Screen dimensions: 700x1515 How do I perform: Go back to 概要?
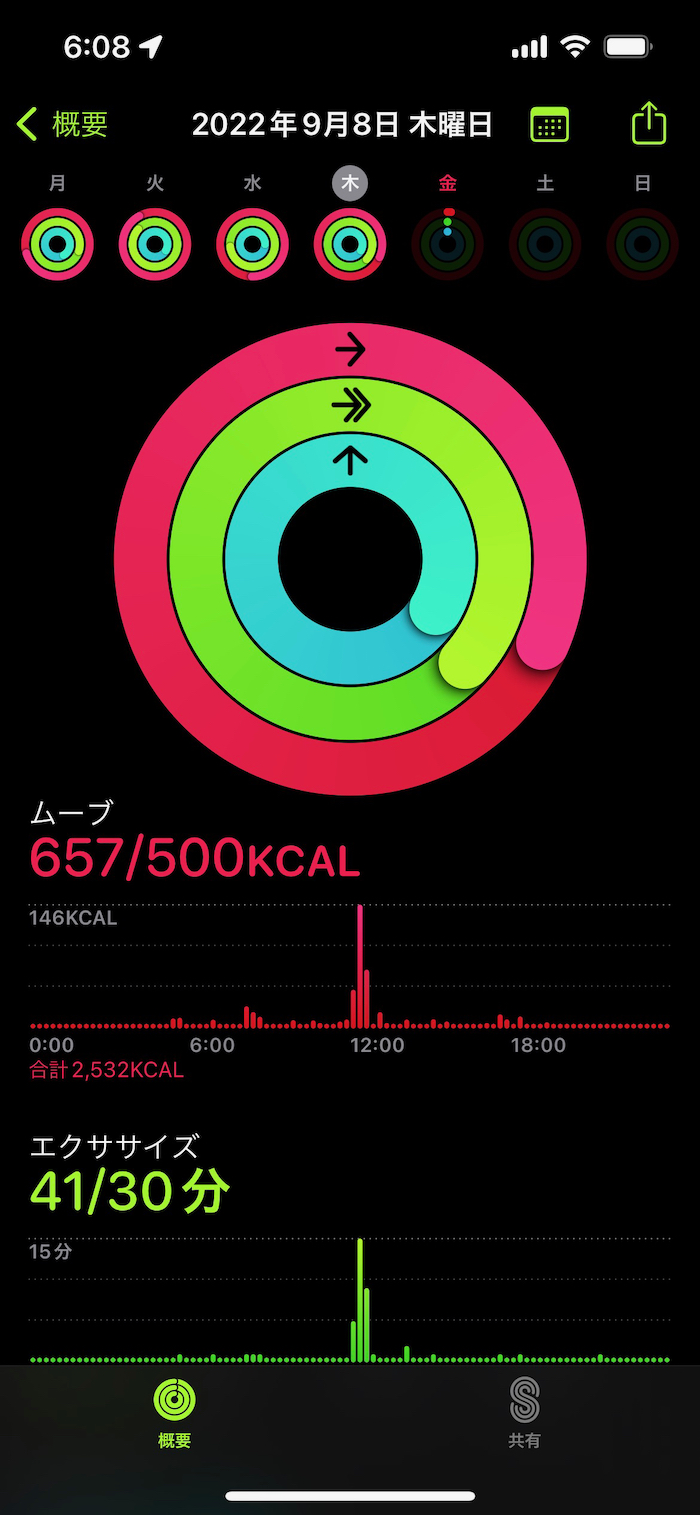pyautogui.click(x=63, y=124)
